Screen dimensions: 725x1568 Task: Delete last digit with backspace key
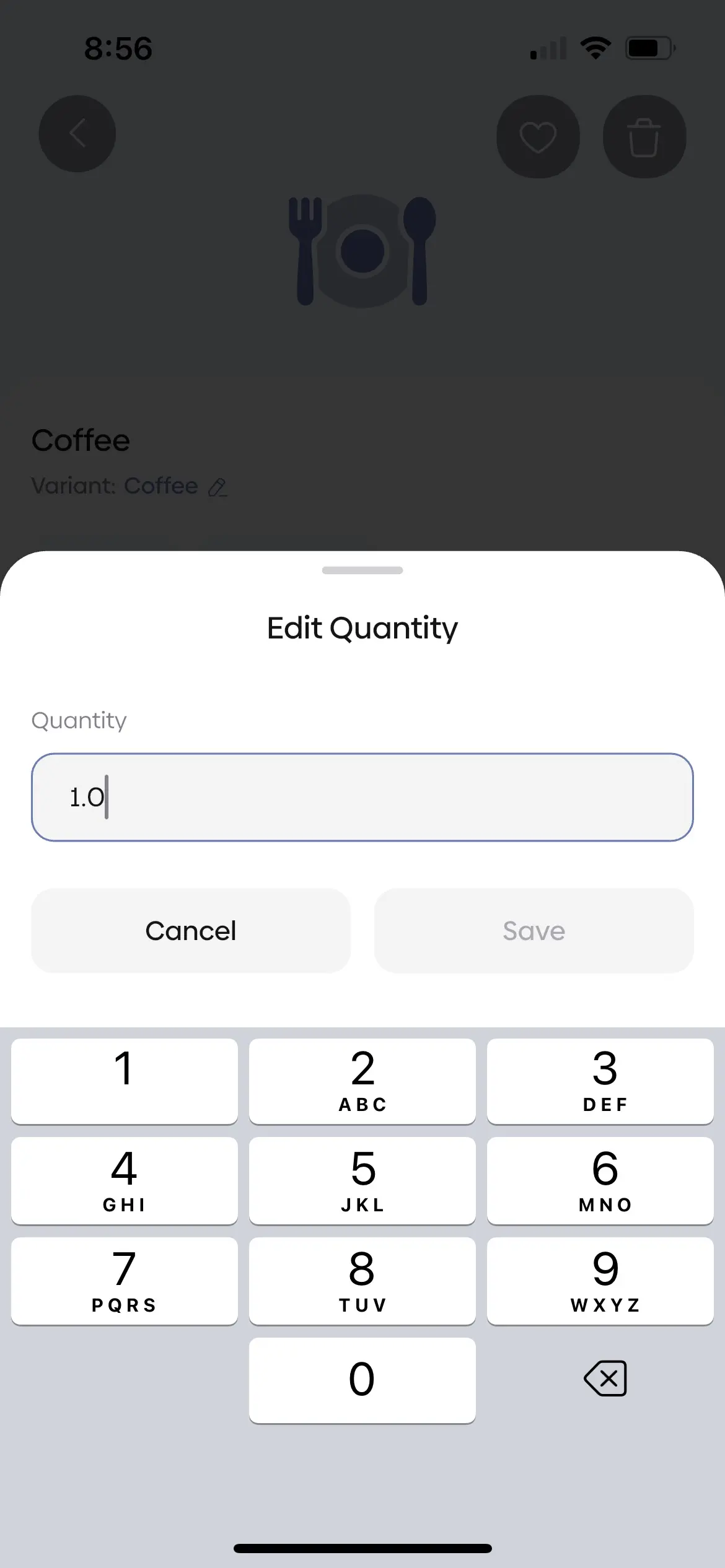(x=605, y=1379)
